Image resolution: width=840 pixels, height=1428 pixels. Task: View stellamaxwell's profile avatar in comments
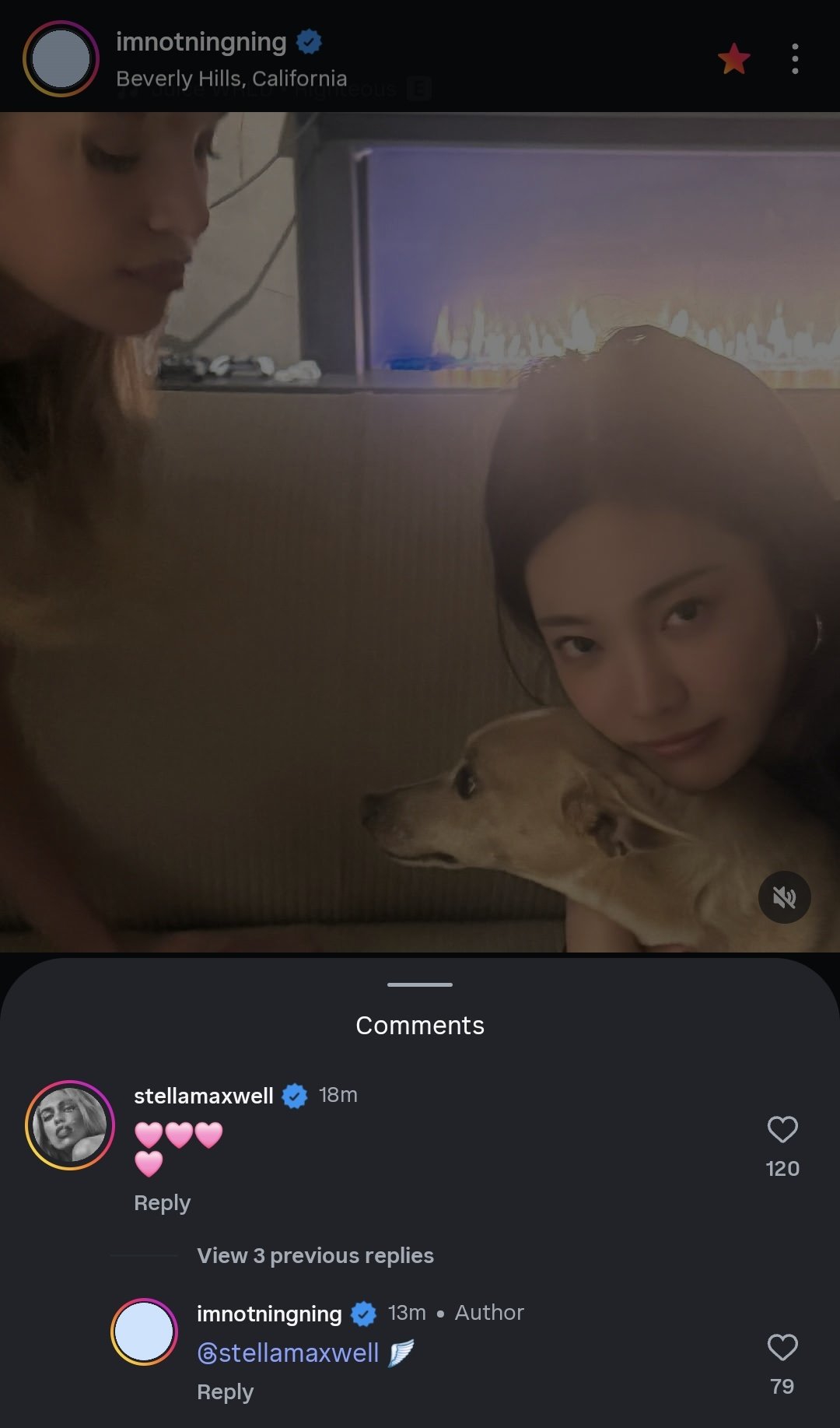tap(70, 1125)
